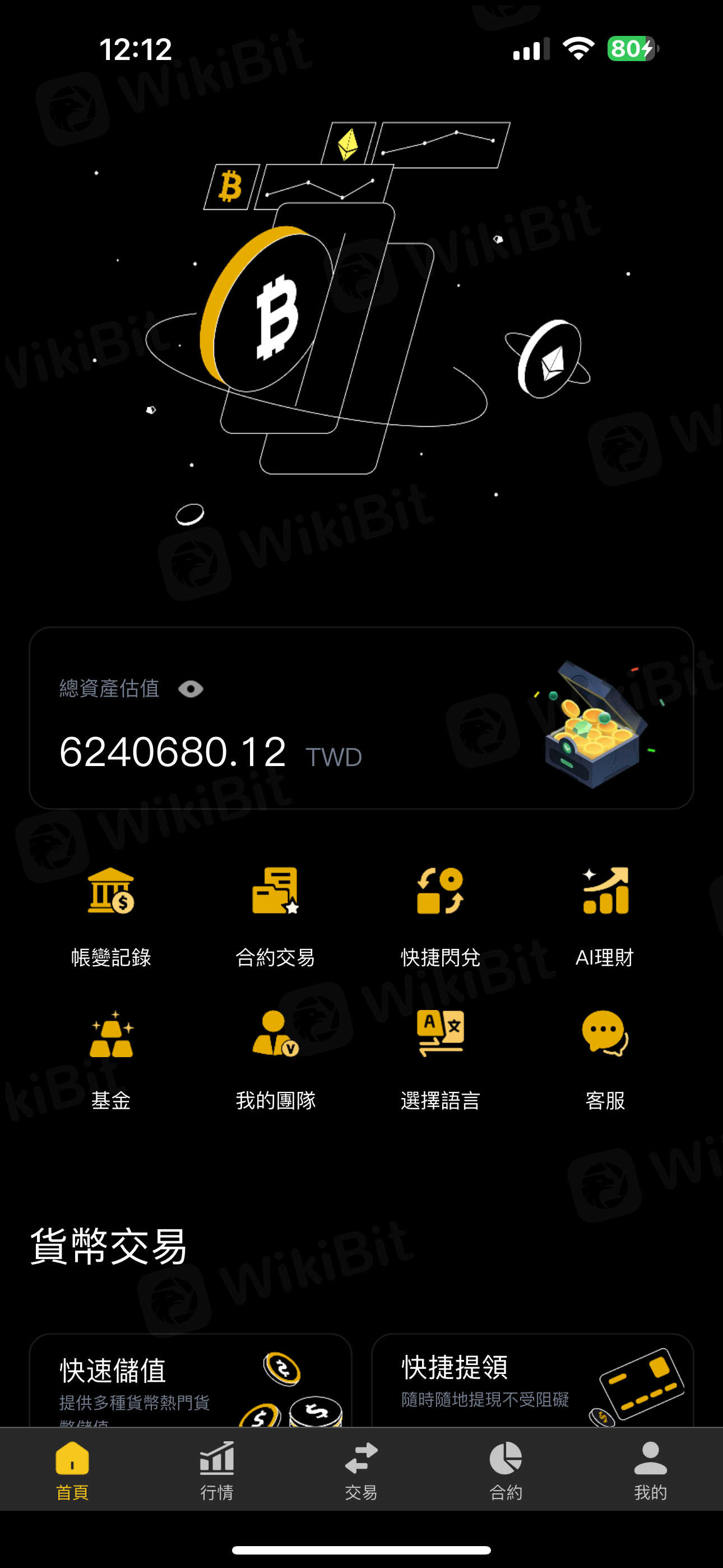Tap the total asset valuation card
Screen dimensions: 723x1568
[x=361, y=718]
